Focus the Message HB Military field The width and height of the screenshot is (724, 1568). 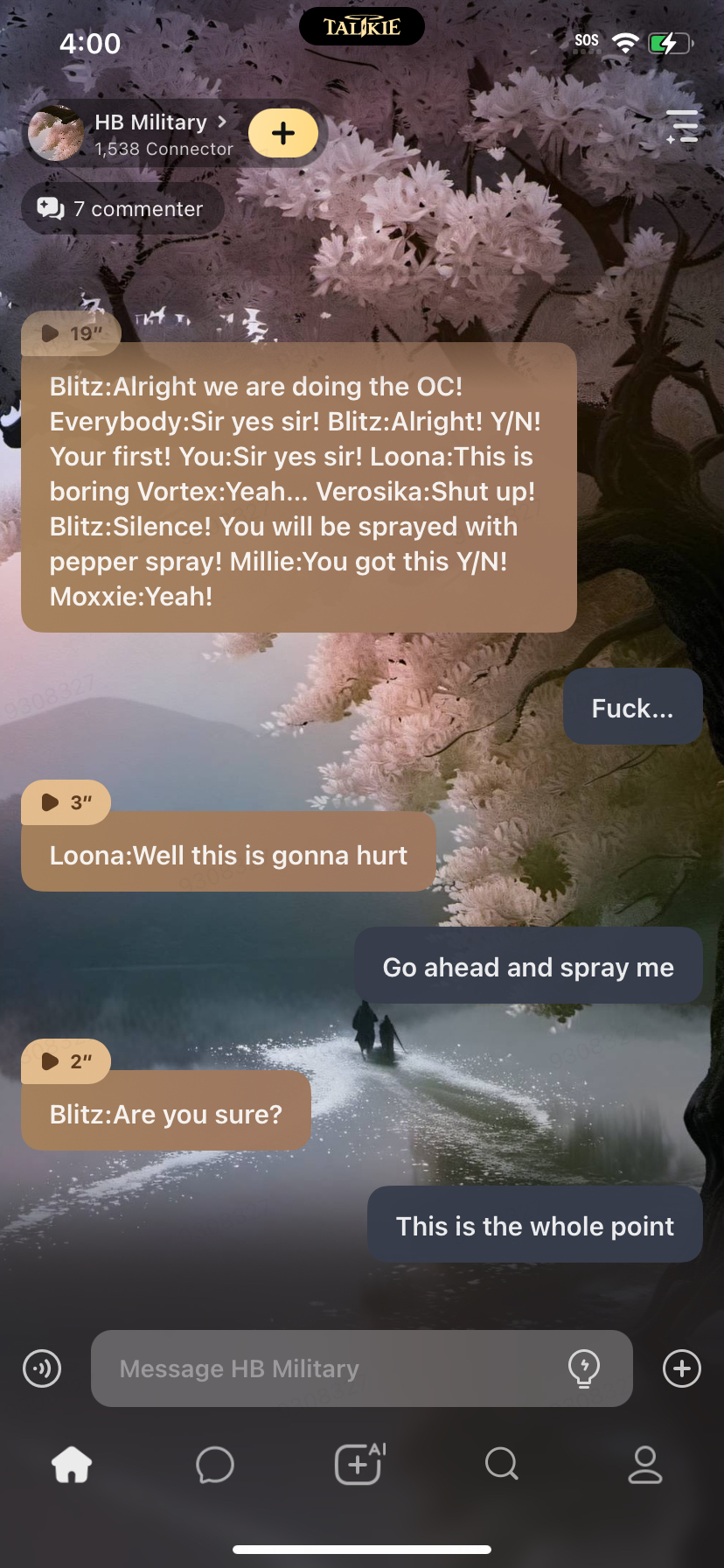pyautogui.click(x=332, y=1368)
